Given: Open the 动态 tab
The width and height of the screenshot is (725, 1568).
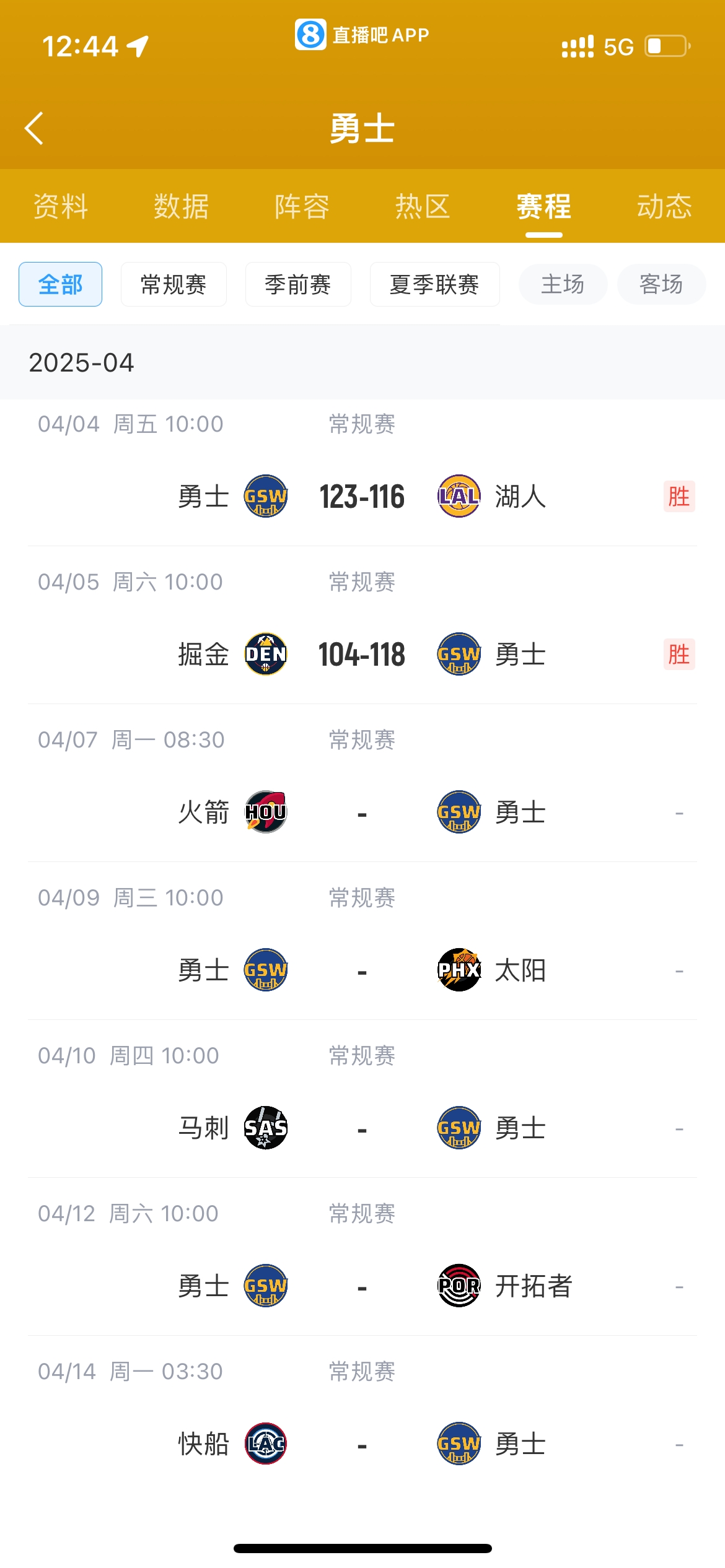Looking at the screenshot, I should [x=664, y=206].
